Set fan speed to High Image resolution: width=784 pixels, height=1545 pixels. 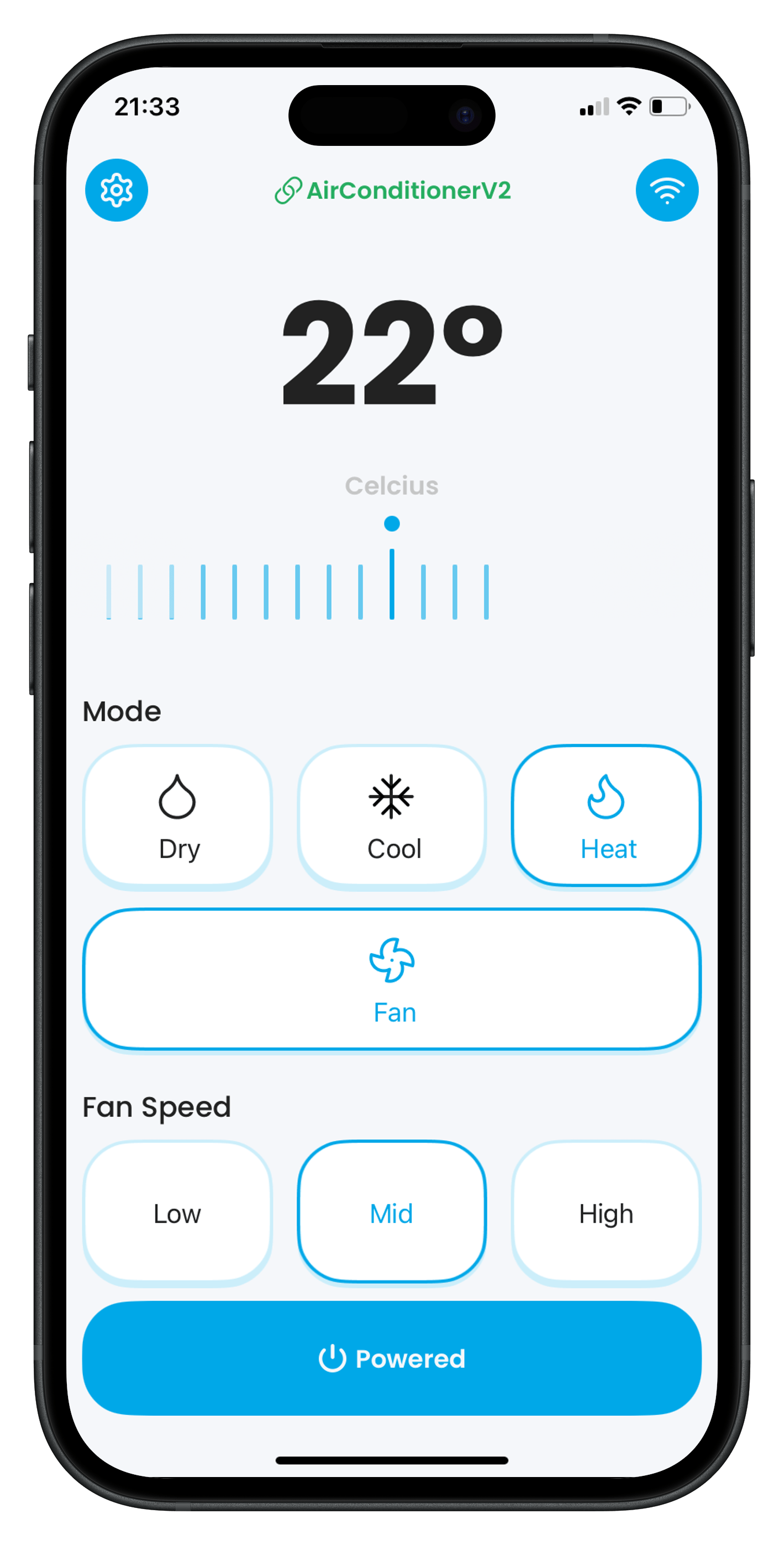click(606, 1214)
